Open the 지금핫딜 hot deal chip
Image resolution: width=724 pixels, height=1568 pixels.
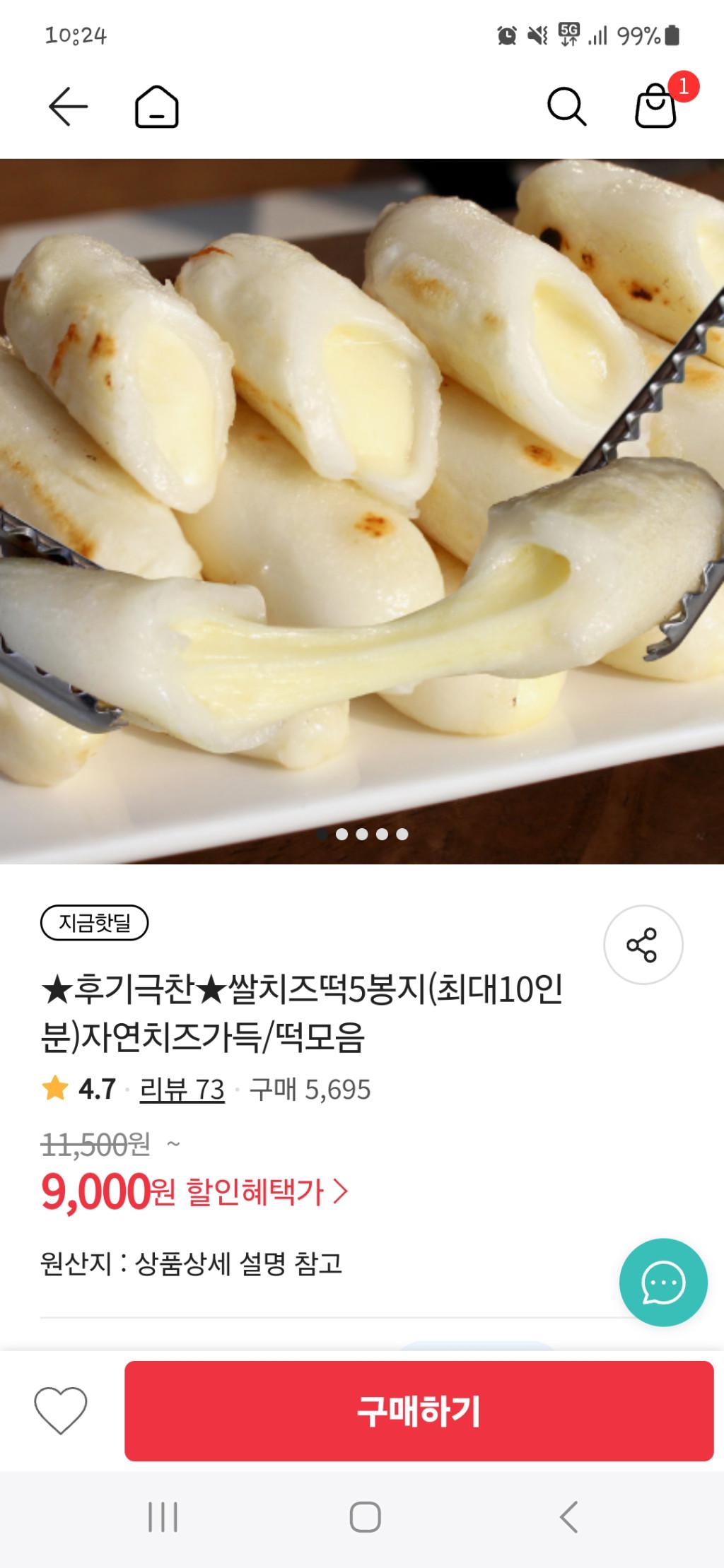pyautogui.click(x=95, y=923)
